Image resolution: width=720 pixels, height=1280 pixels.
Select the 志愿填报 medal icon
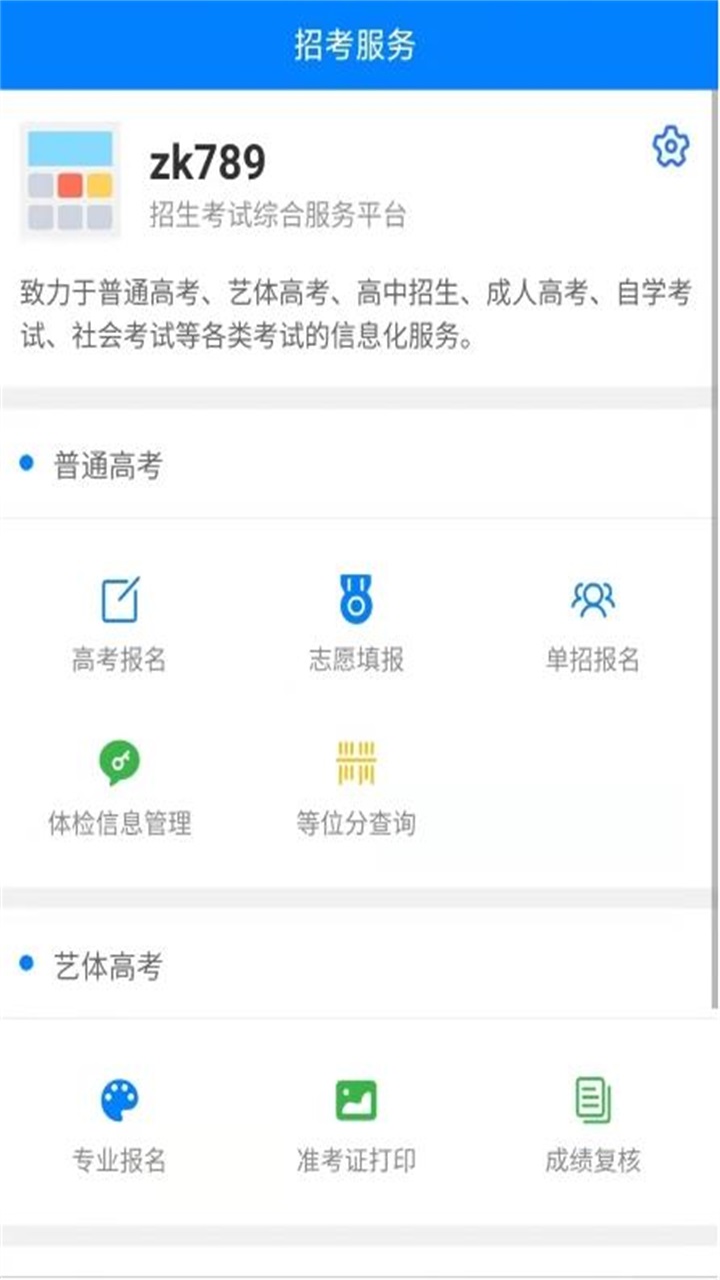pyautogui.click(x=358, y=598)
